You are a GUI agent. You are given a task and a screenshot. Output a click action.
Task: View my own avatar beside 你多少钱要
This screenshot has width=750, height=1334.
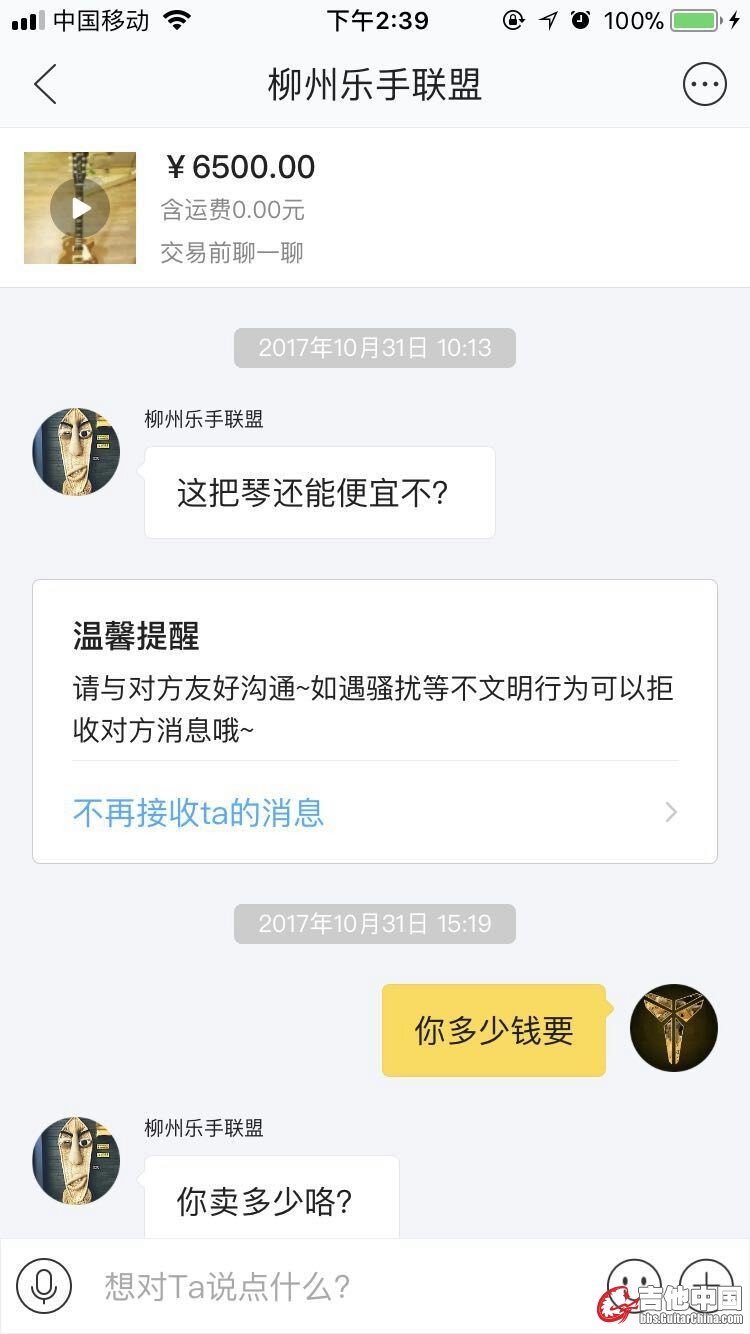pyautogui.click(x=674, y=1028)
